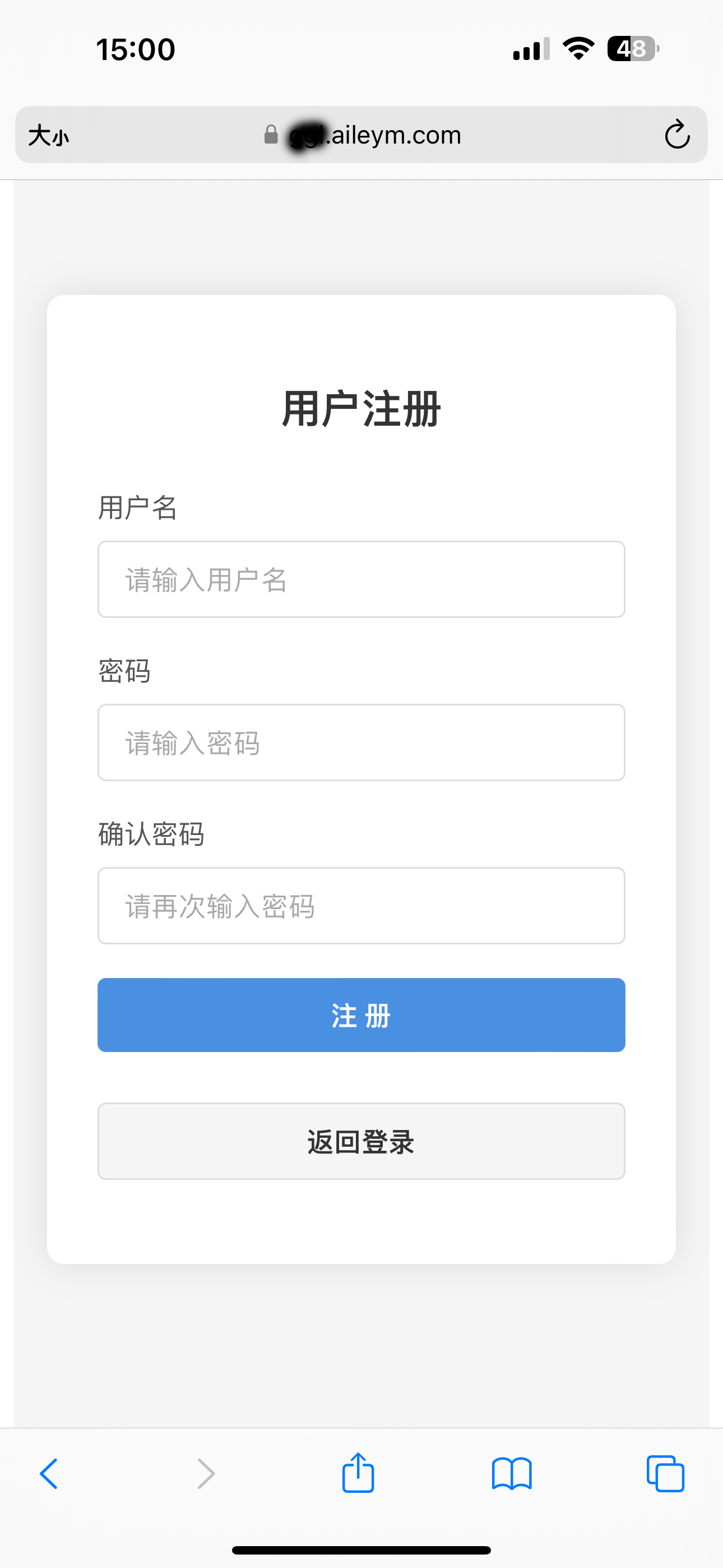Open the 大小 text size menu

(49, 135)
